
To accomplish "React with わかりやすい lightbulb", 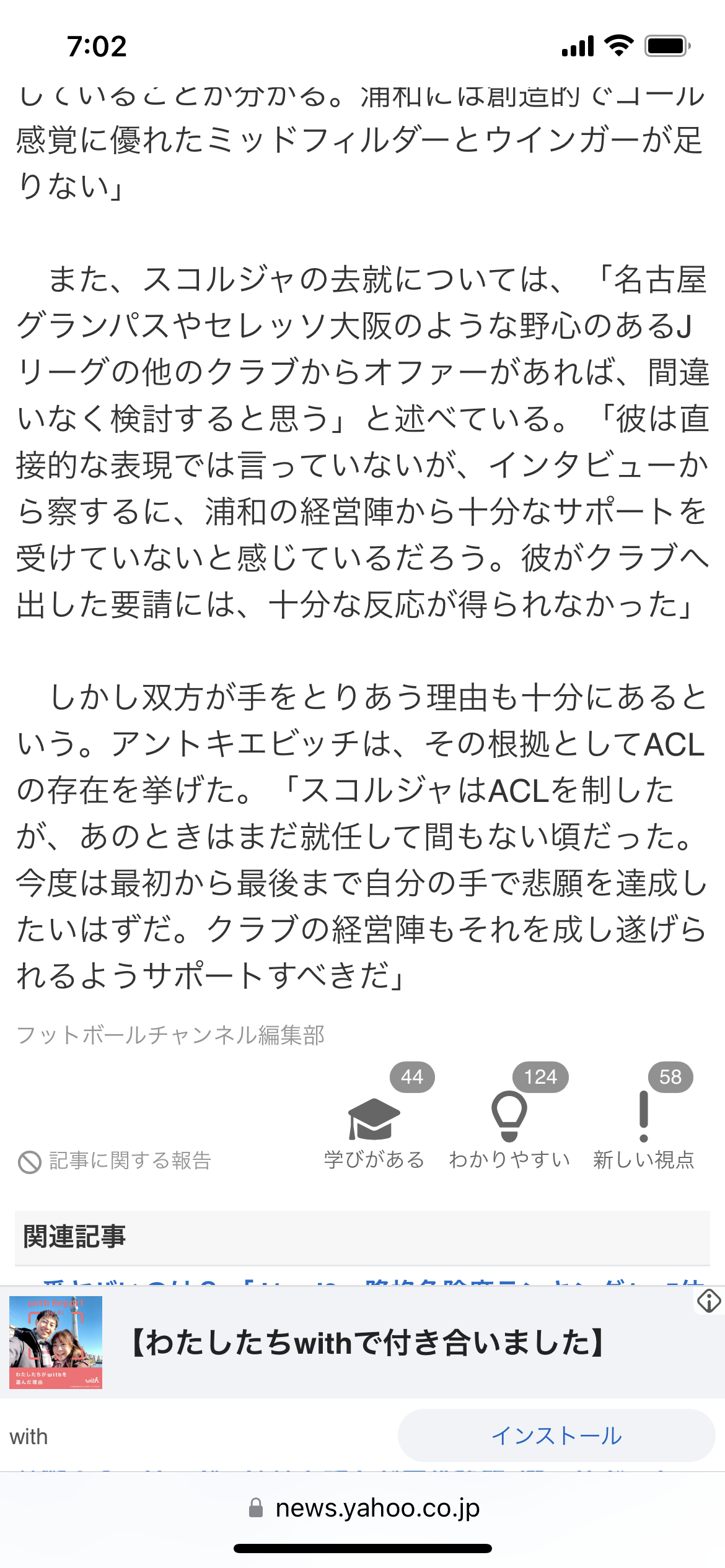I will pyautogui.click(x=509, y=1120).
